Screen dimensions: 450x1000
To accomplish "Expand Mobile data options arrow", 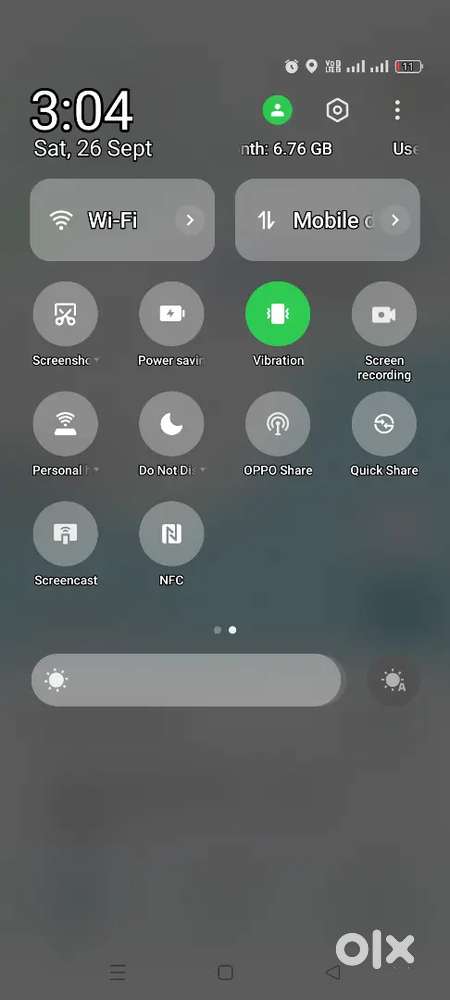I will 395,220.
